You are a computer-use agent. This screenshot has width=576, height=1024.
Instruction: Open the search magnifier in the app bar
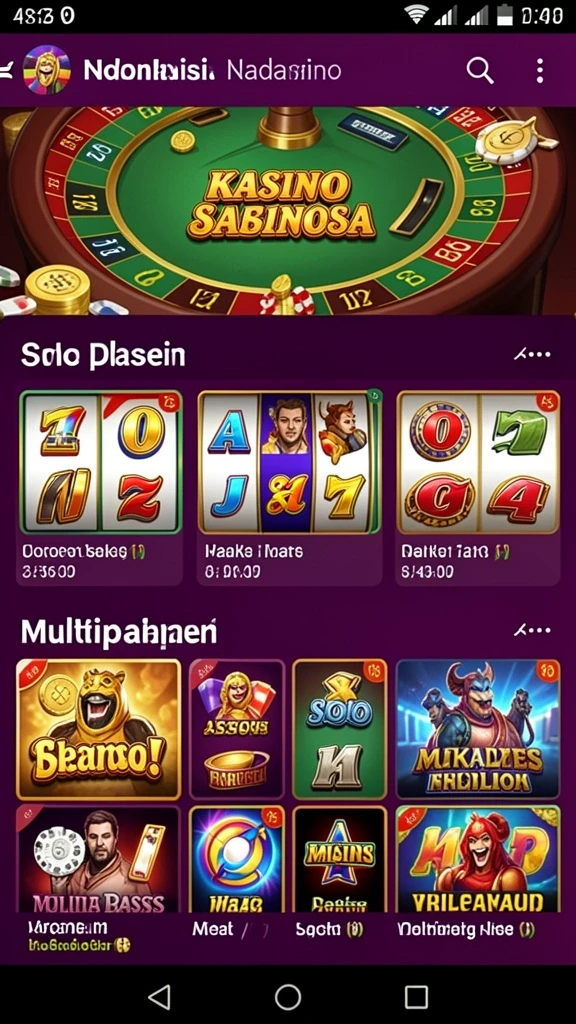[480, 70]
